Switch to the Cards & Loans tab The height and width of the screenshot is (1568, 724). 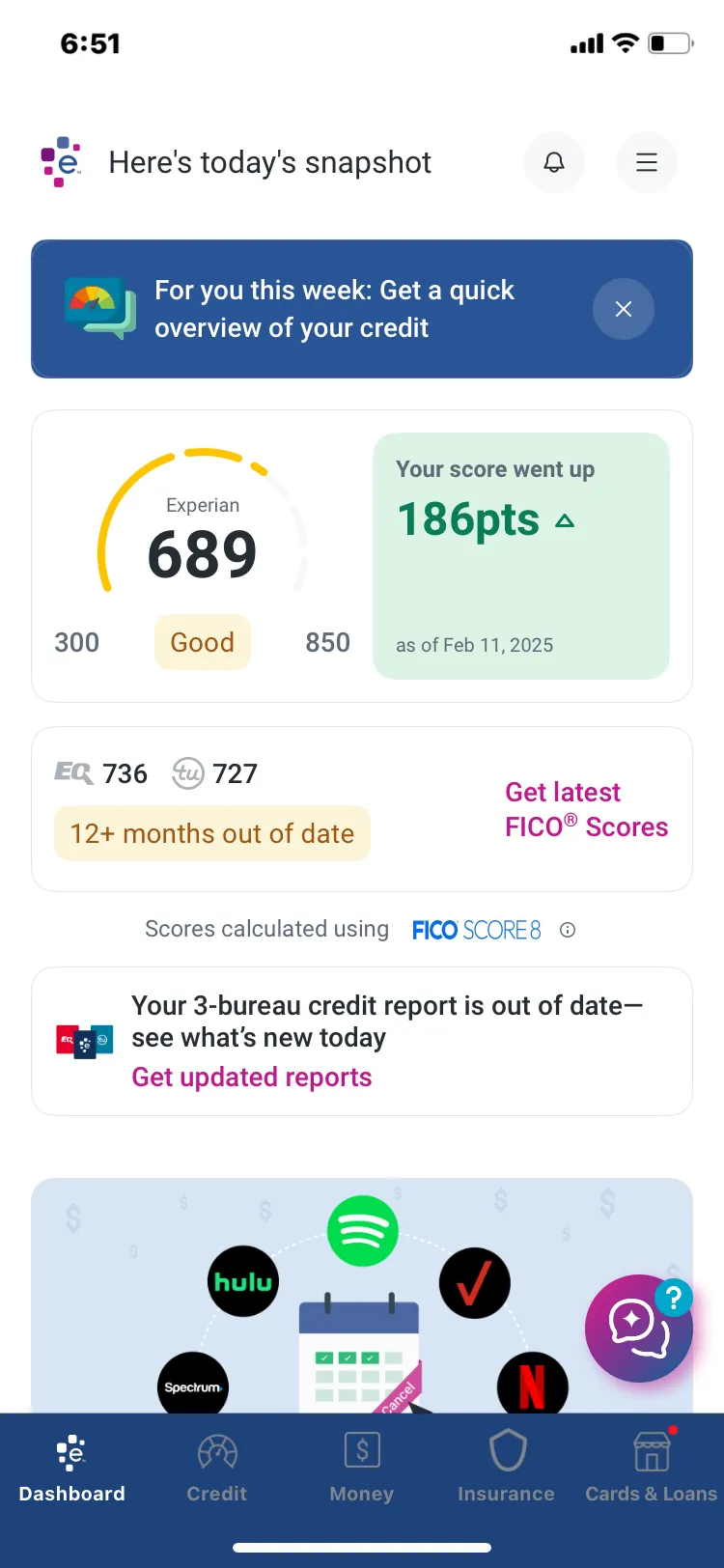pos(652,1468)
